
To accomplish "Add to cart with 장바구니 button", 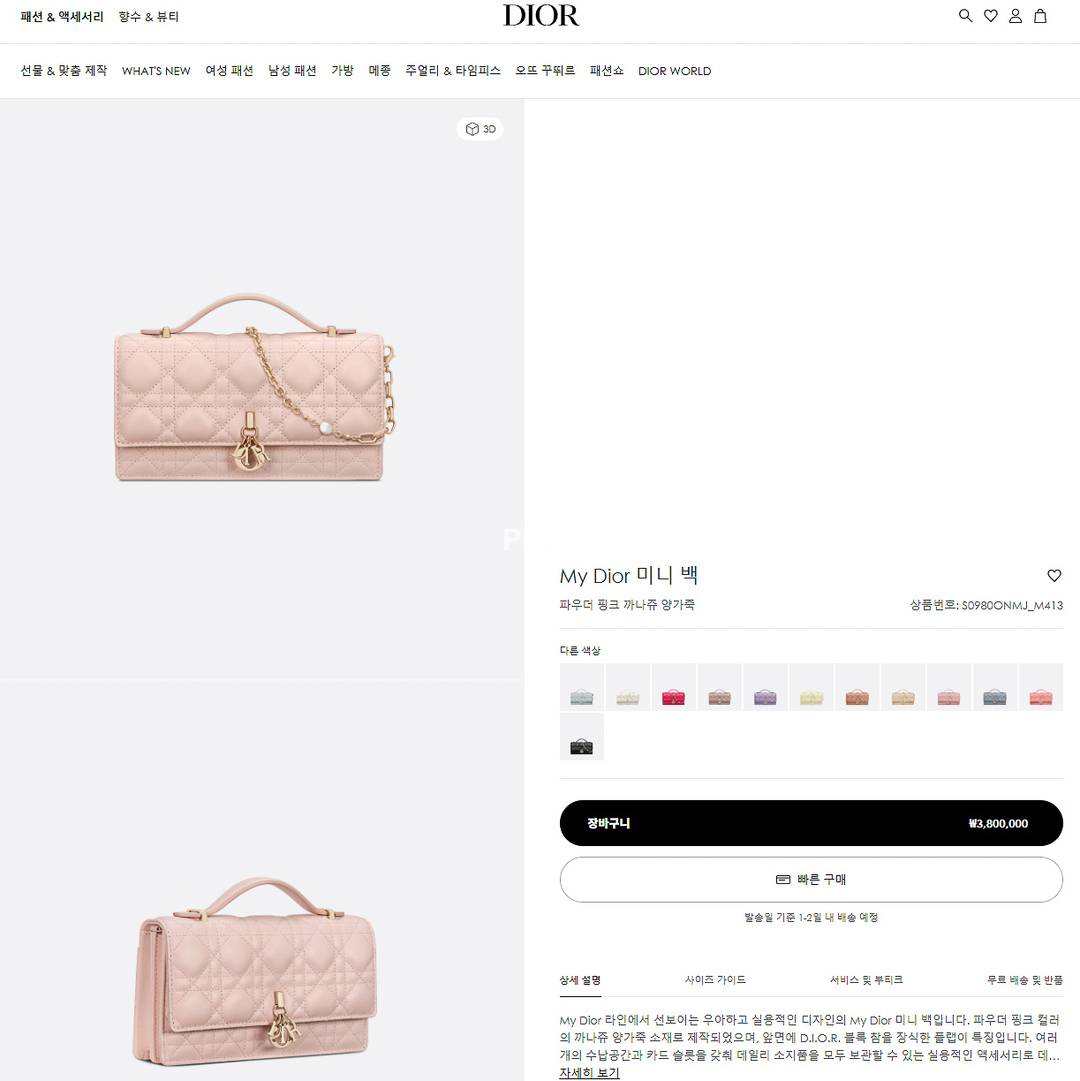I will (x=811, y=823).
